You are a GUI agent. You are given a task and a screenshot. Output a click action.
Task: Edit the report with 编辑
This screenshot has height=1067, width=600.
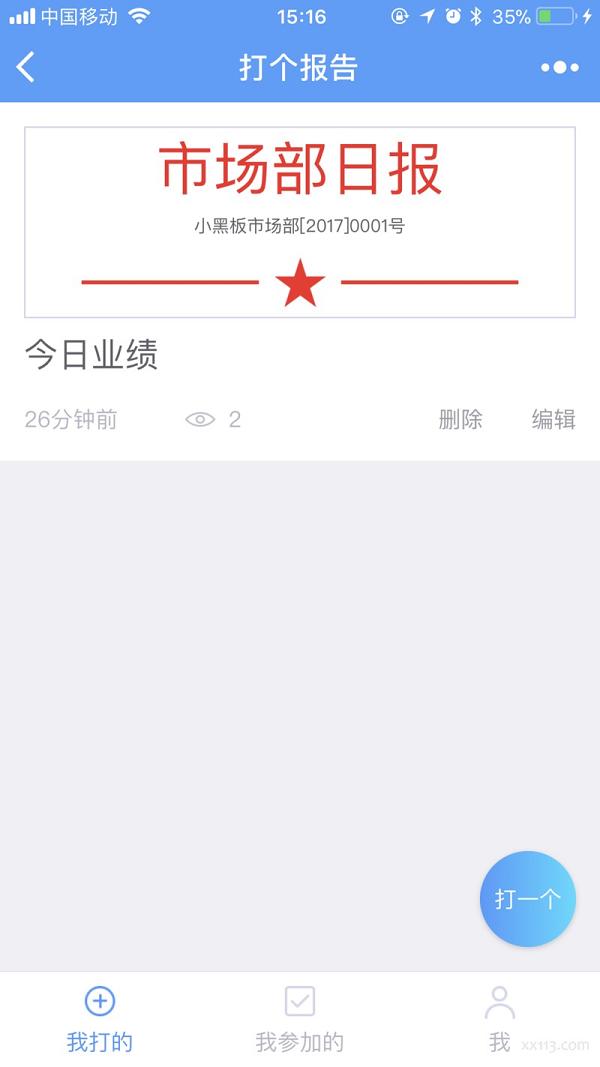point(553,419)
